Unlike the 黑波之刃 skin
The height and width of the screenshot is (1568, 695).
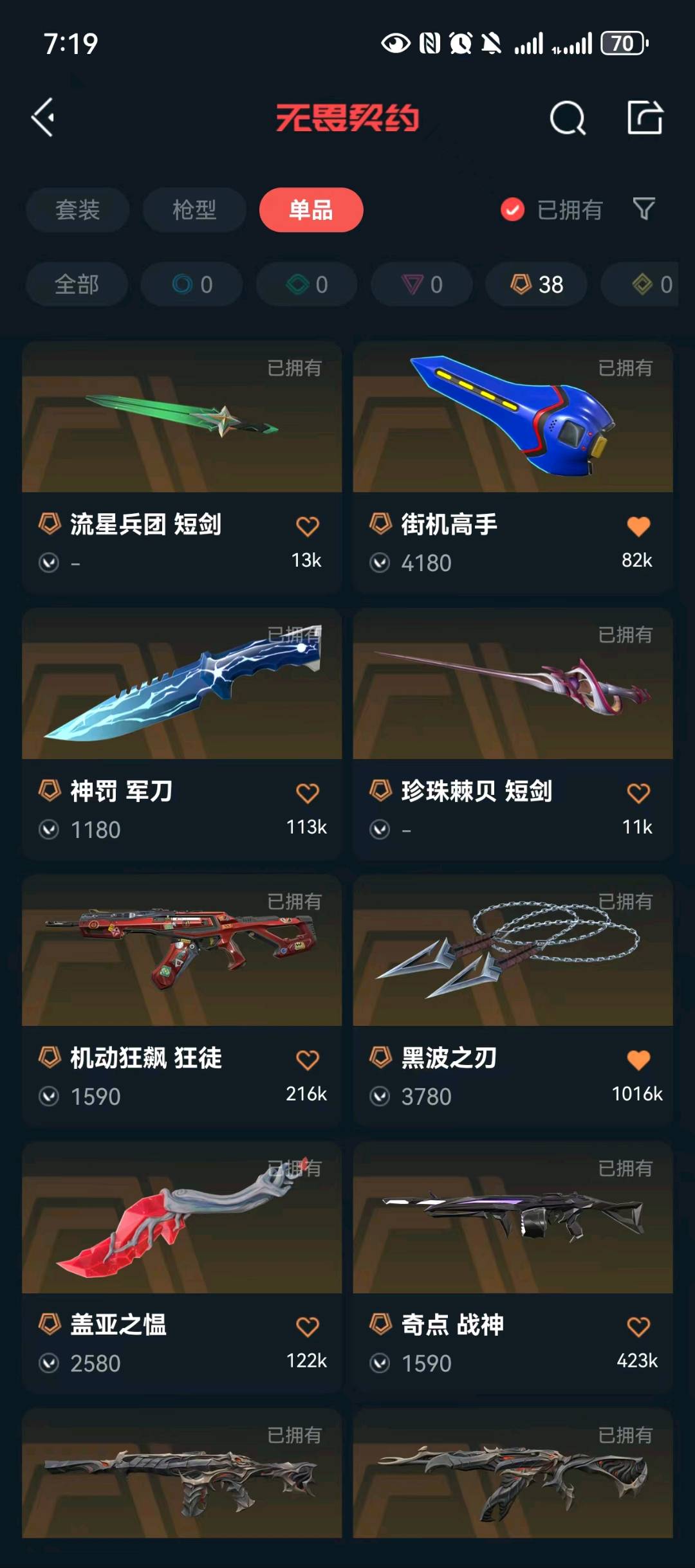click(638, 1059)
